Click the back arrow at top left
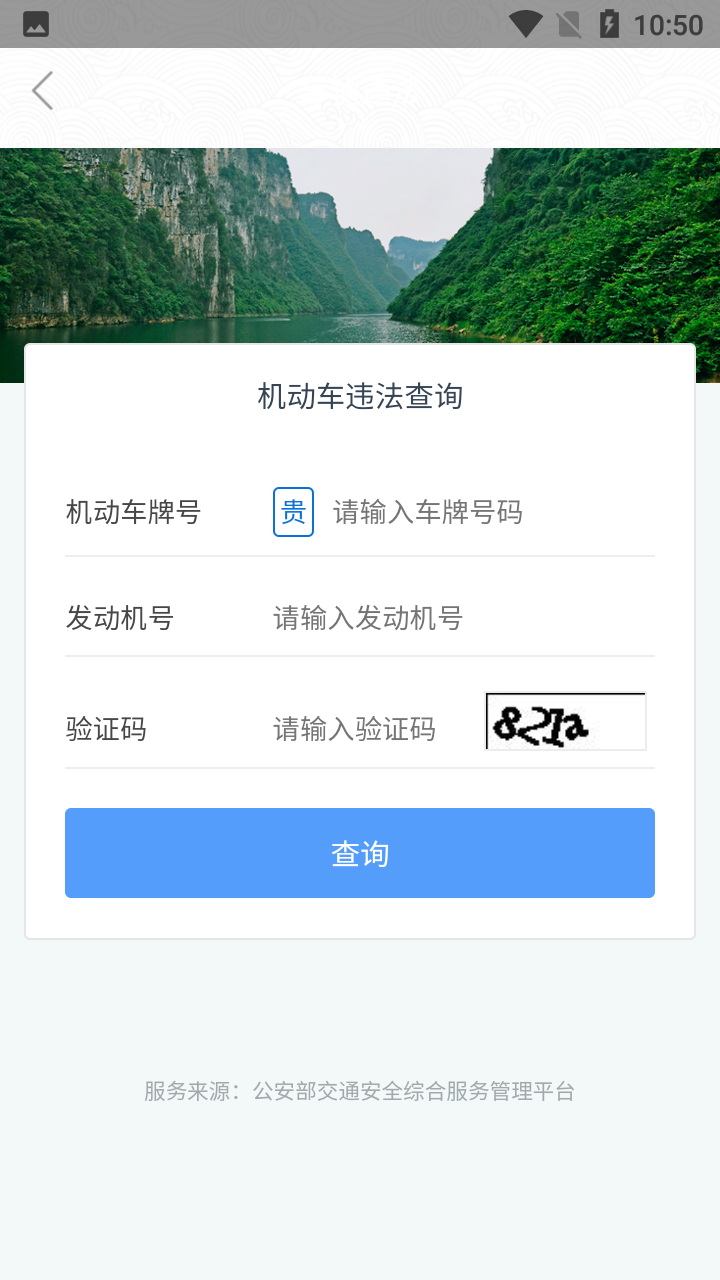 tap(42, 90)
